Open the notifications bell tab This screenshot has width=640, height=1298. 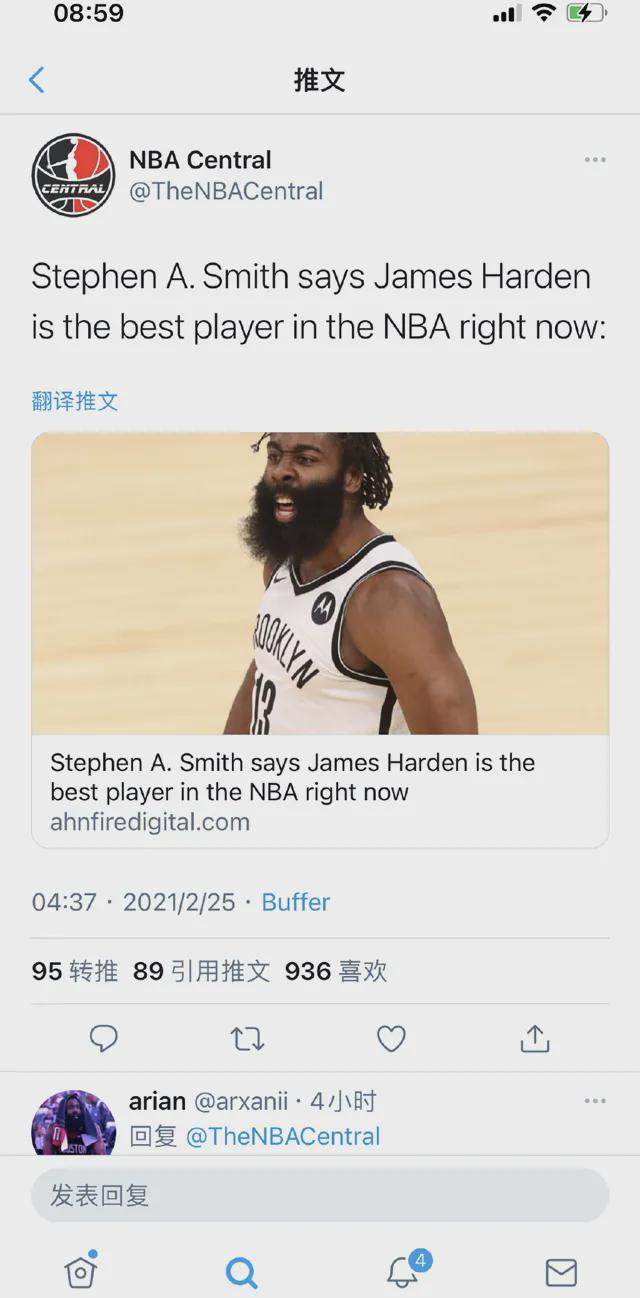pos(403,1271)
